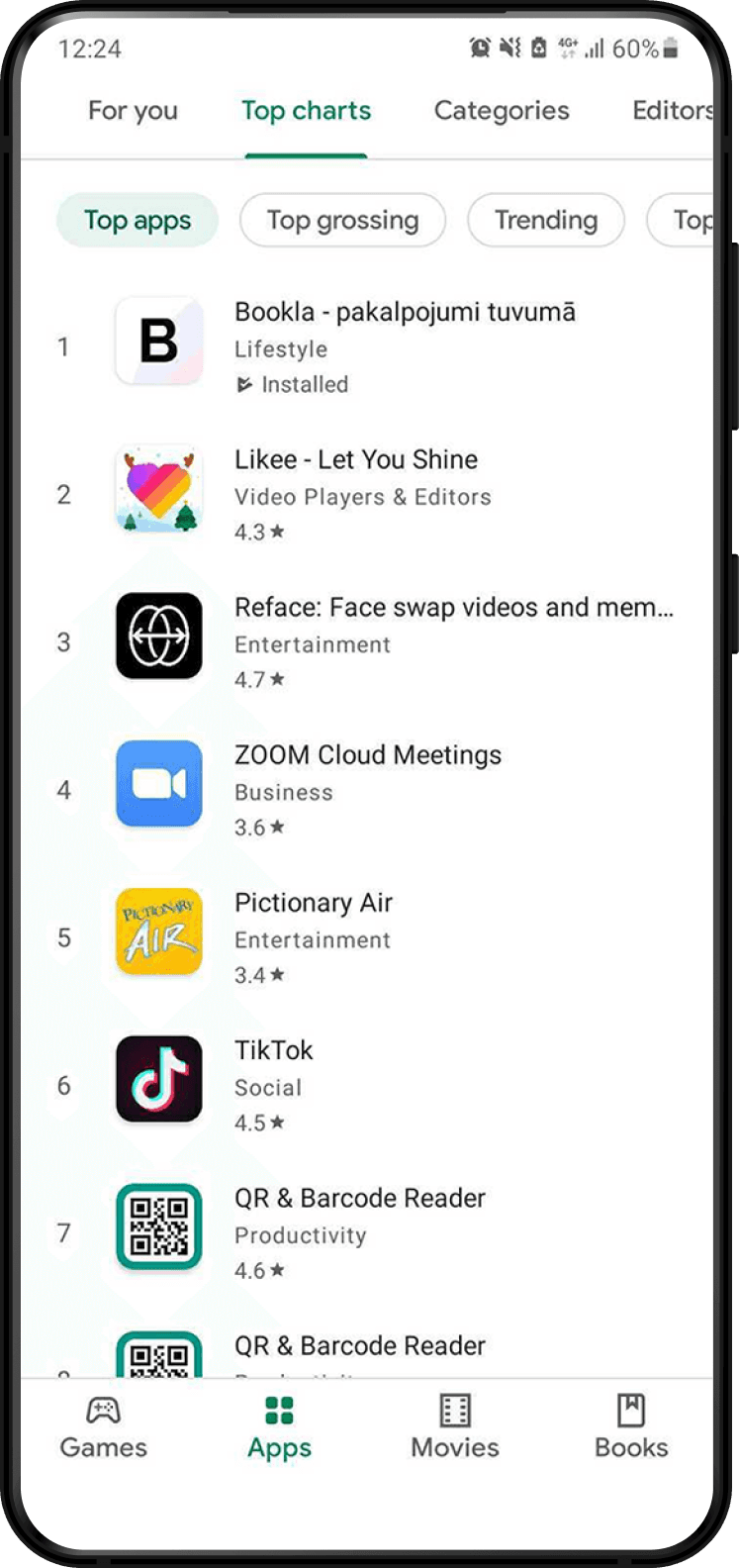Select the Top charts tab
Screen dimensions: 739x1568
point(307,111)
